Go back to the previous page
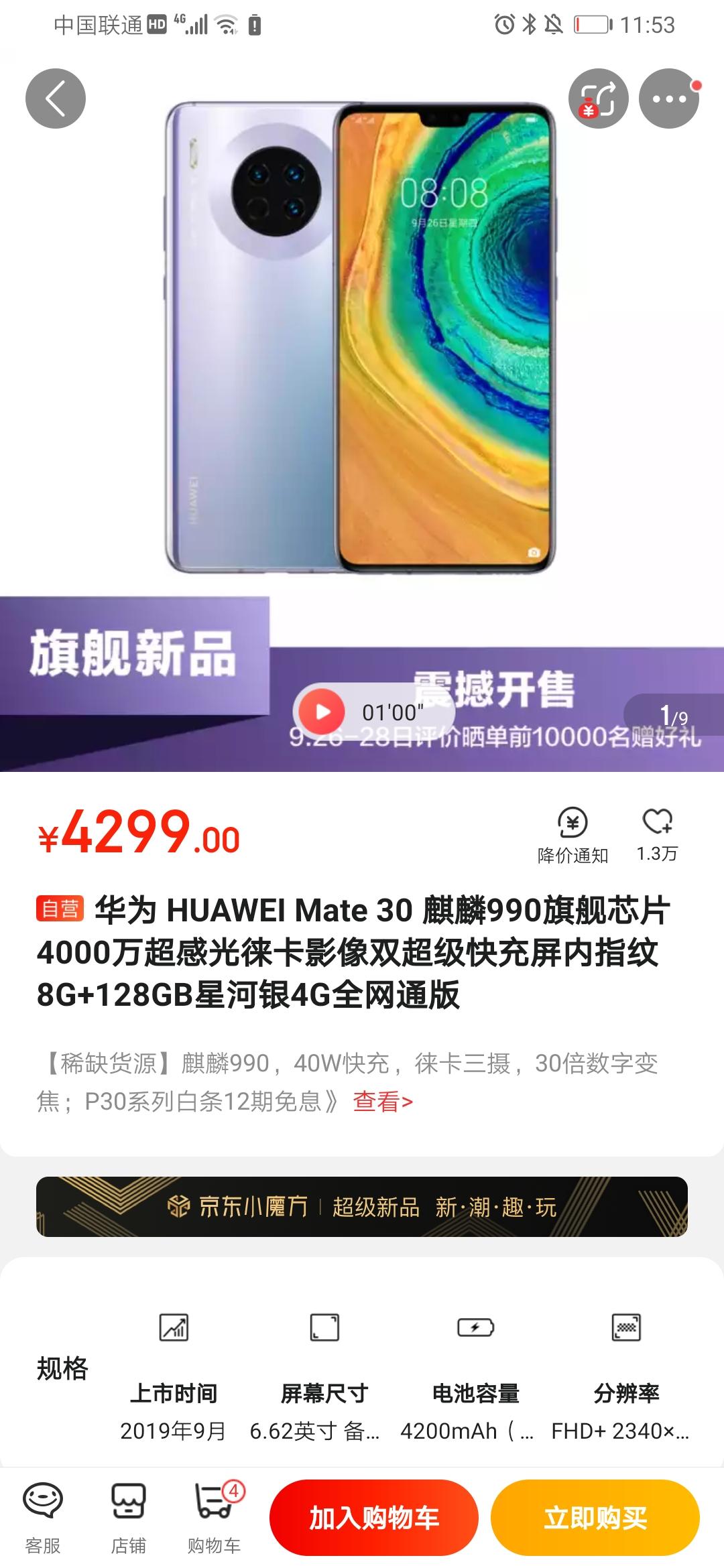The height and width of the screenshot is (1568, 724). (56, 99)
